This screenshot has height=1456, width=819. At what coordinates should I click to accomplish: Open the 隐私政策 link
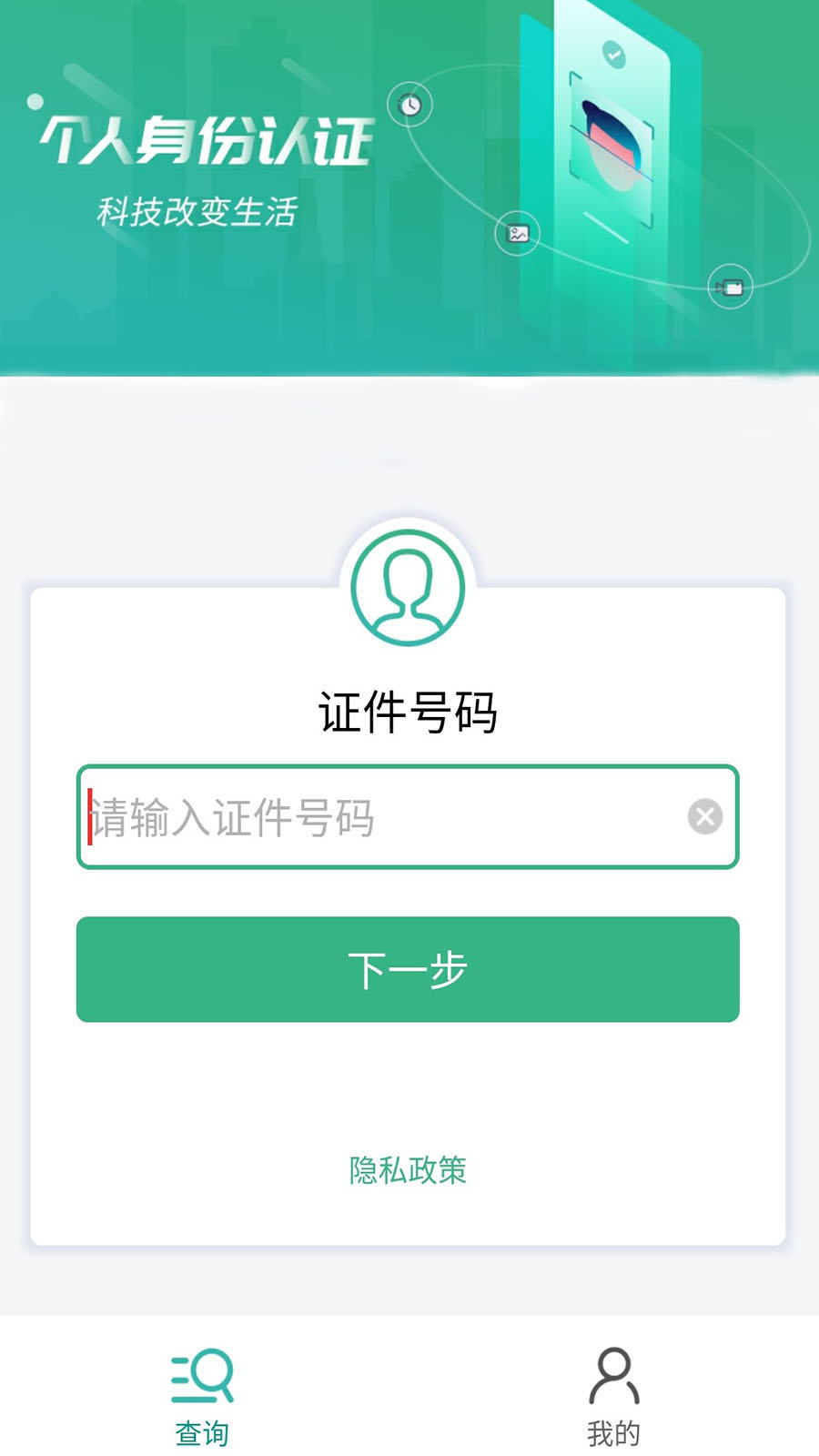pyautogui.click(x=408, y=1169)
